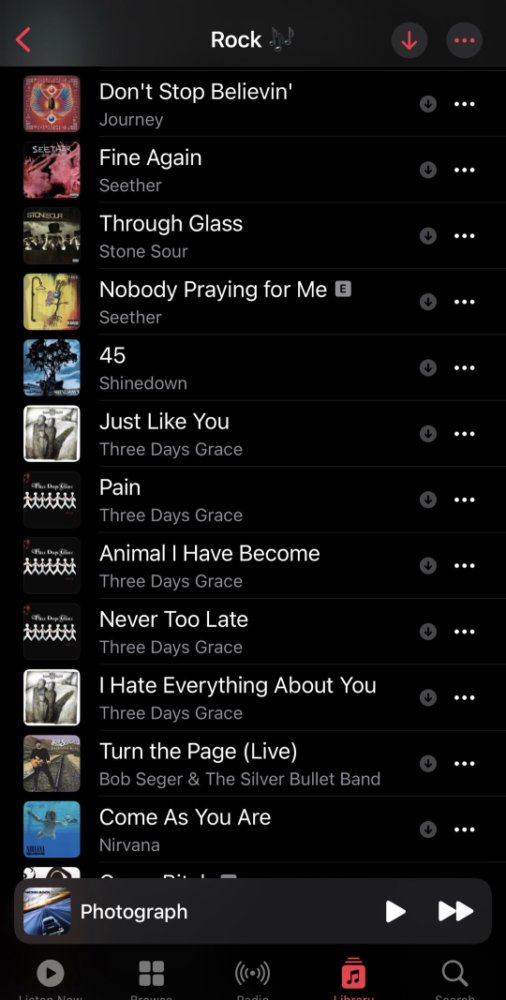Open more options for Just Like You
This screenshot has width=506, height=1000.
pos(464,434)
